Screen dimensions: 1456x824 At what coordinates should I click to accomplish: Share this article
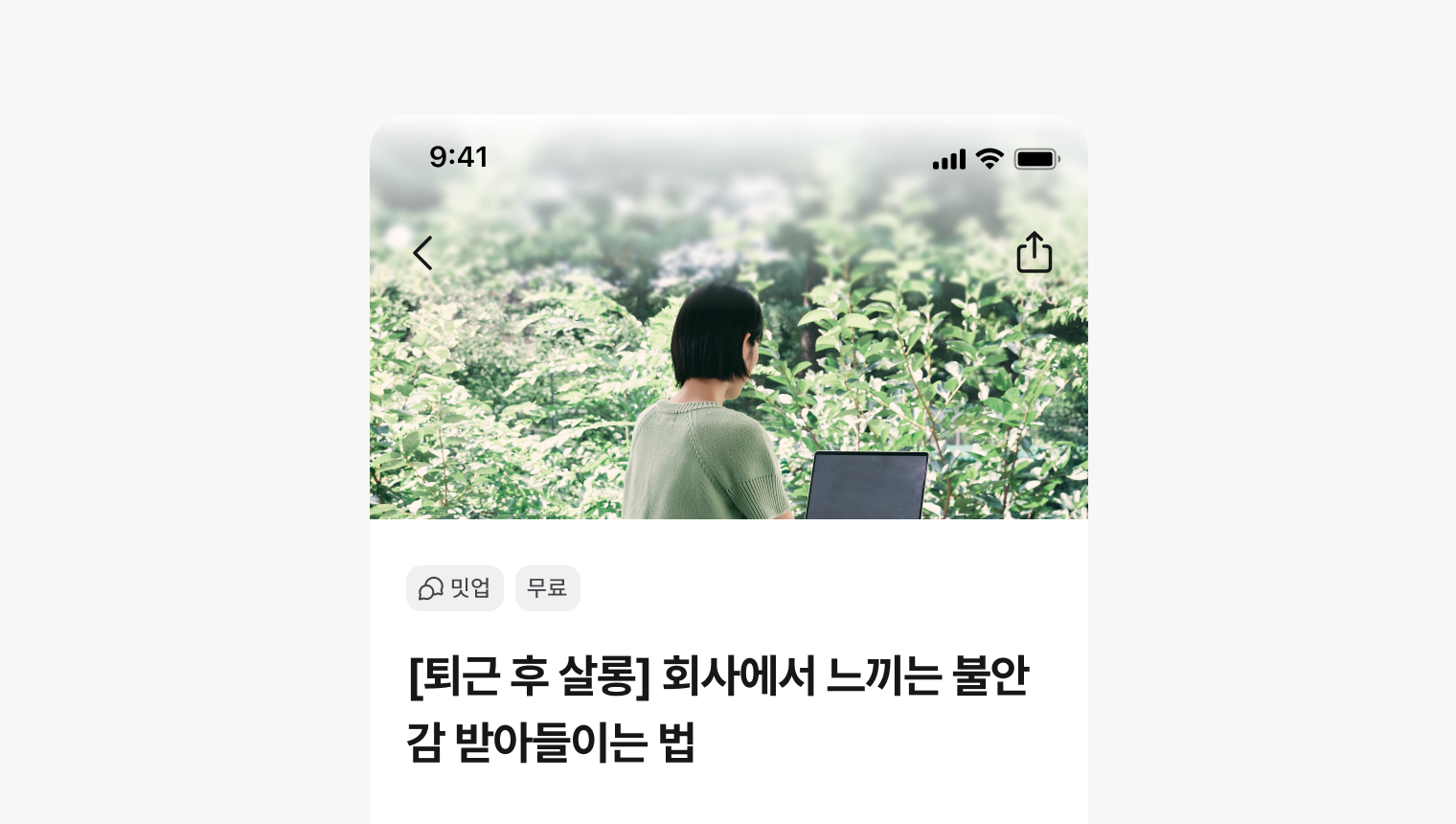[1034, 253]
